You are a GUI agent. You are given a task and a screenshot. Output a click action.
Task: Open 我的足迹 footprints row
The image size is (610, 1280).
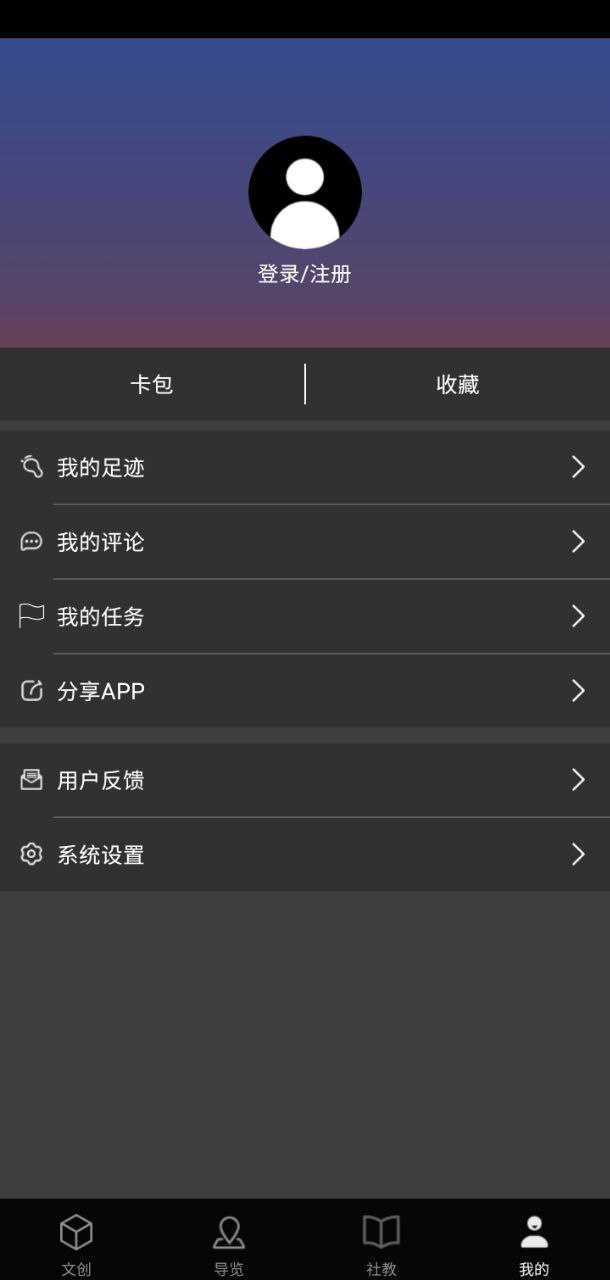[x=304, y=467]
